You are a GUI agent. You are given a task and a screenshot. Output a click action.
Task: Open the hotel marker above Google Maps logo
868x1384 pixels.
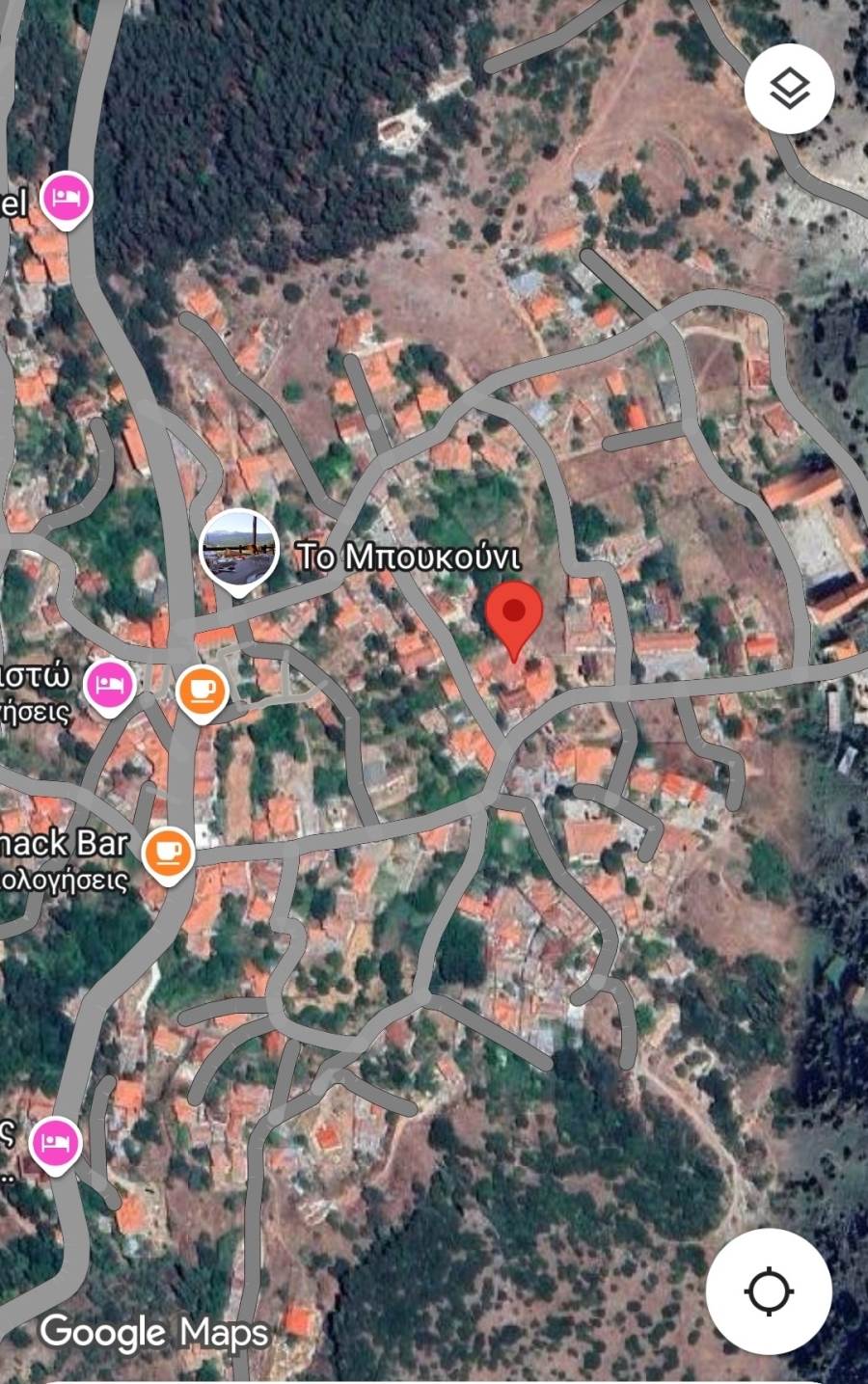pos(55,1143)
